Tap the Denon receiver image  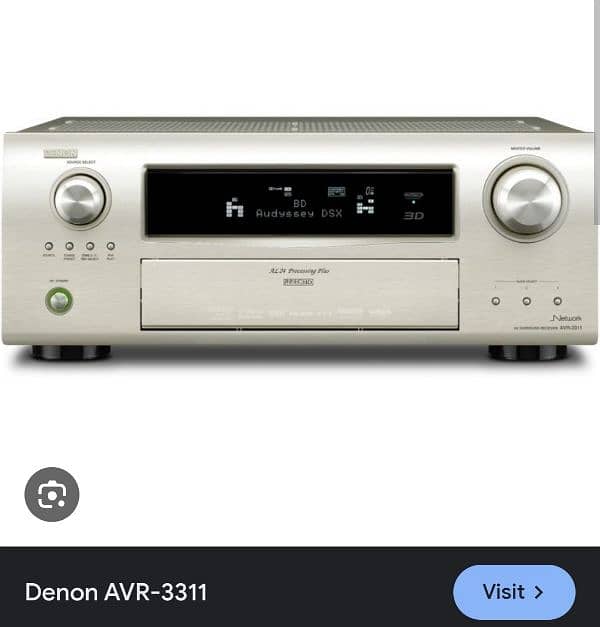click(300, 240)
